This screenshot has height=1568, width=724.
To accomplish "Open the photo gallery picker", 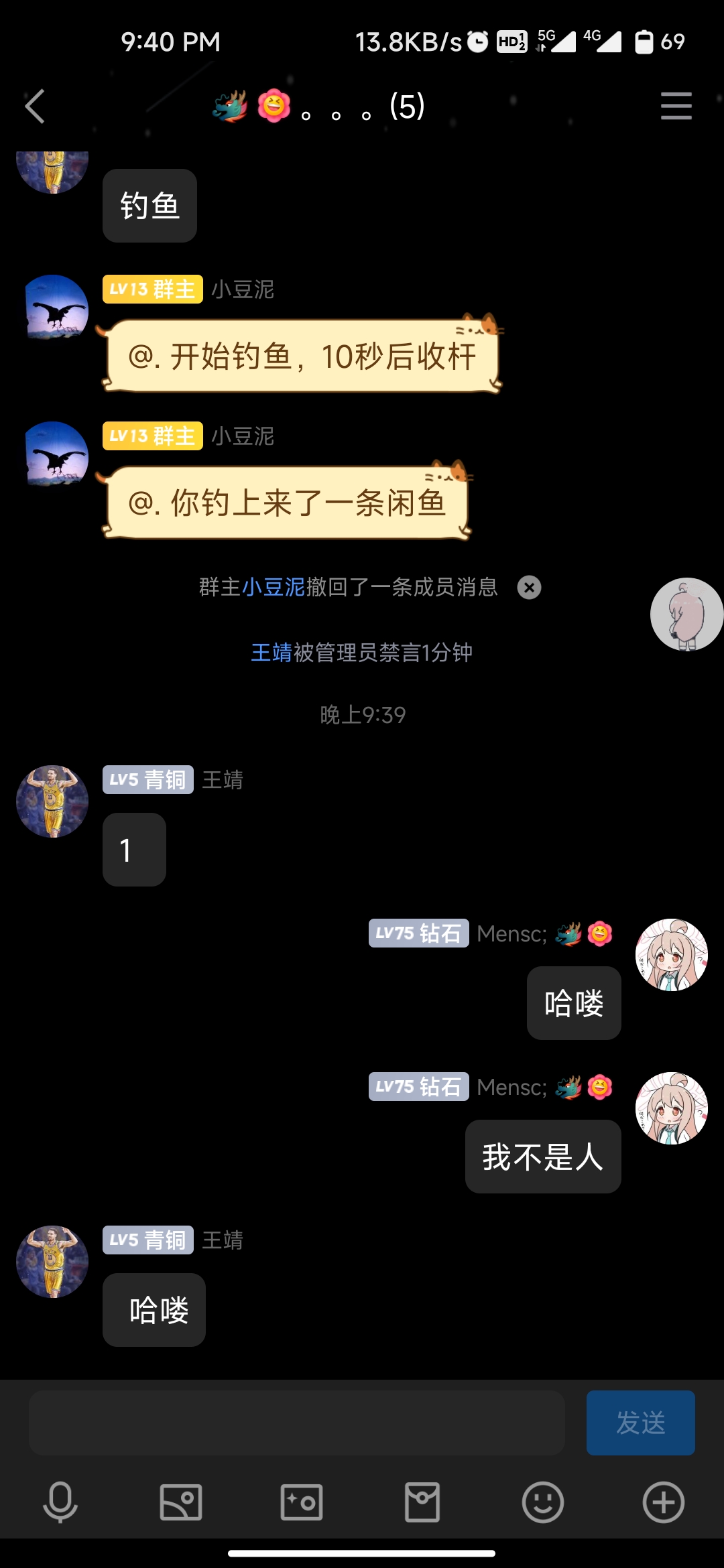I will (x=181, y=1502).
